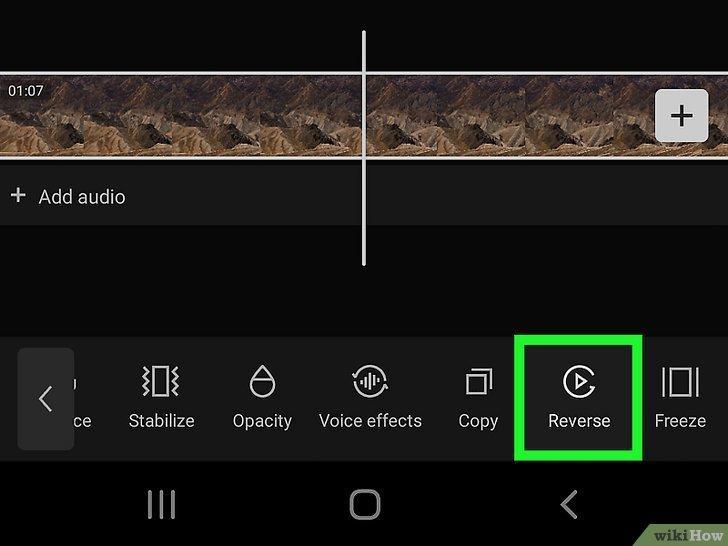Tap Add audio track
Screen dimensions: 728x546
point(68,196)
